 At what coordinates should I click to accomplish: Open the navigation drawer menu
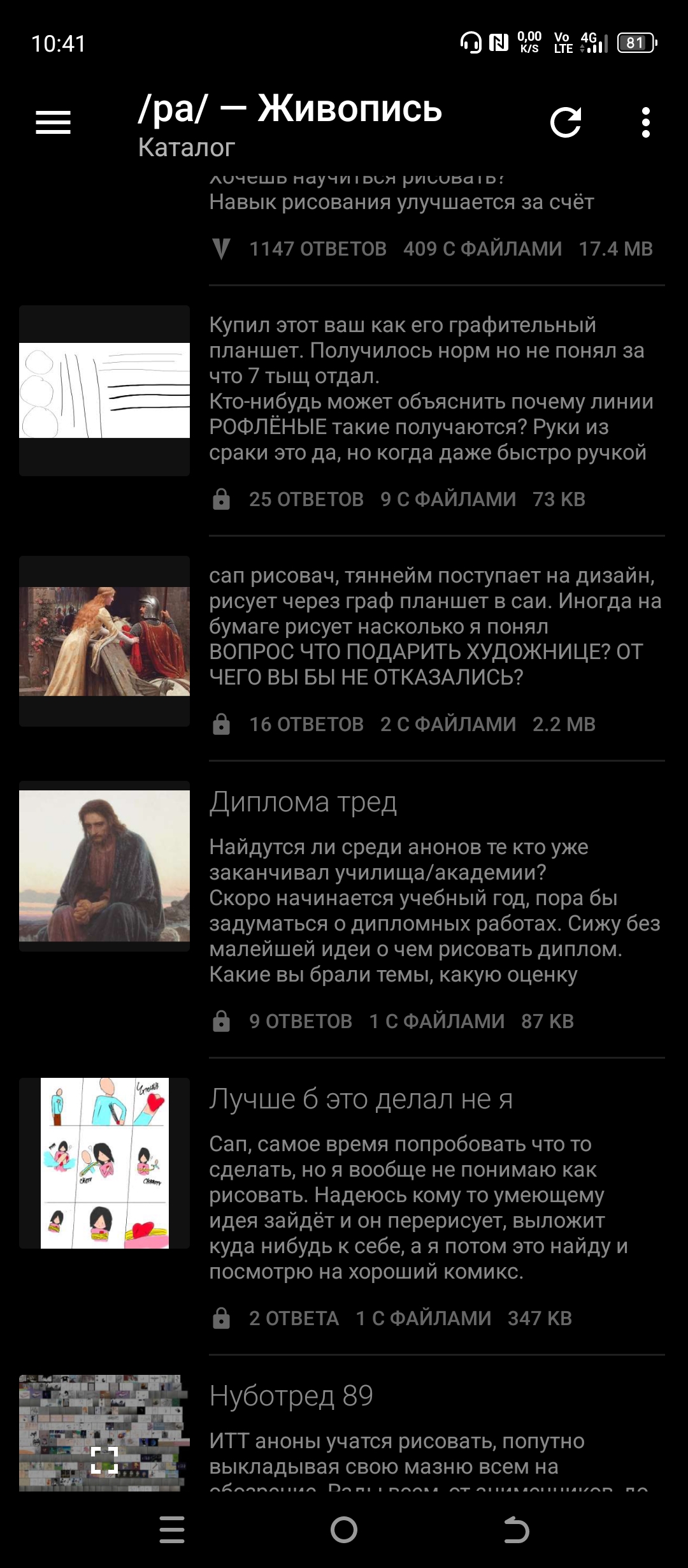pyautogui.click(x=53, y=122)
